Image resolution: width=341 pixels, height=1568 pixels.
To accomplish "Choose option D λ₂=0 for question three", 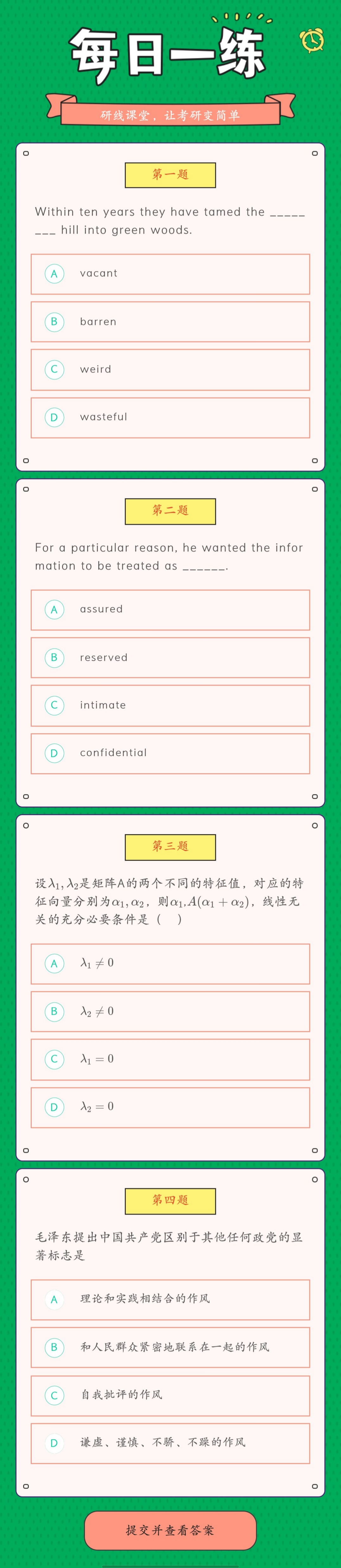I will [x=170, y=1107].
